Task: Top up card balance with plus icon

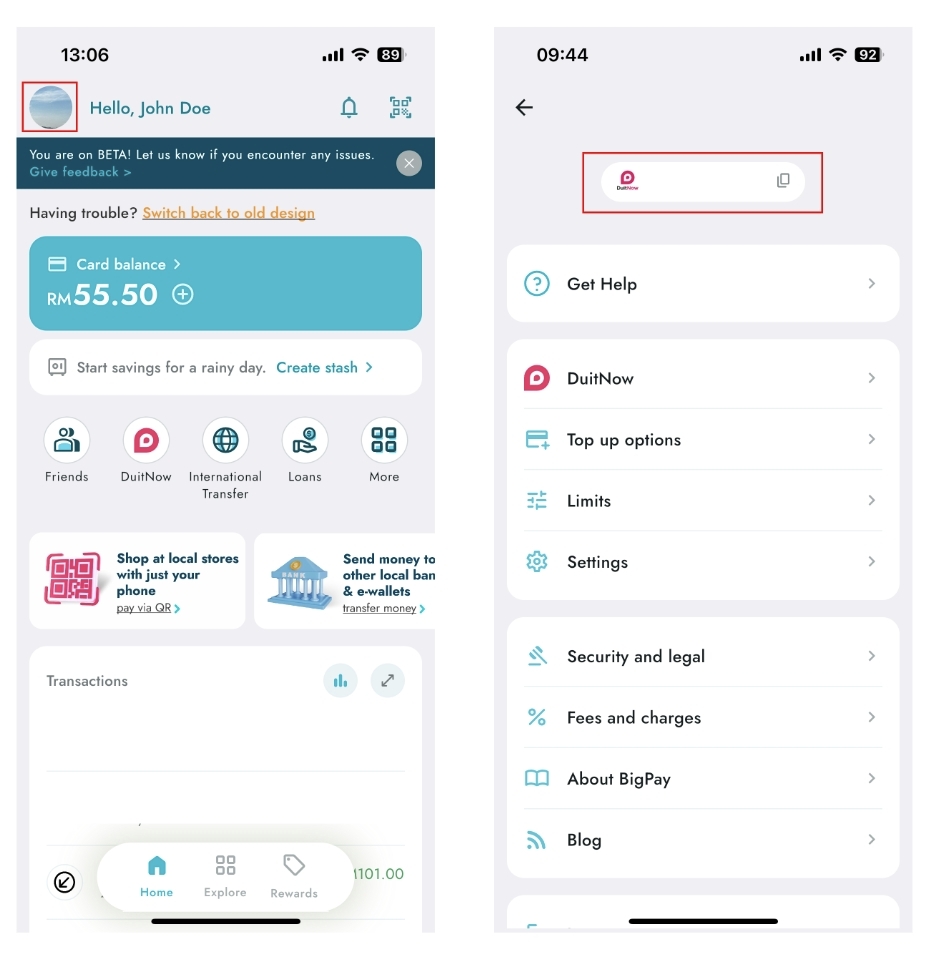Action: pos(183,294)
